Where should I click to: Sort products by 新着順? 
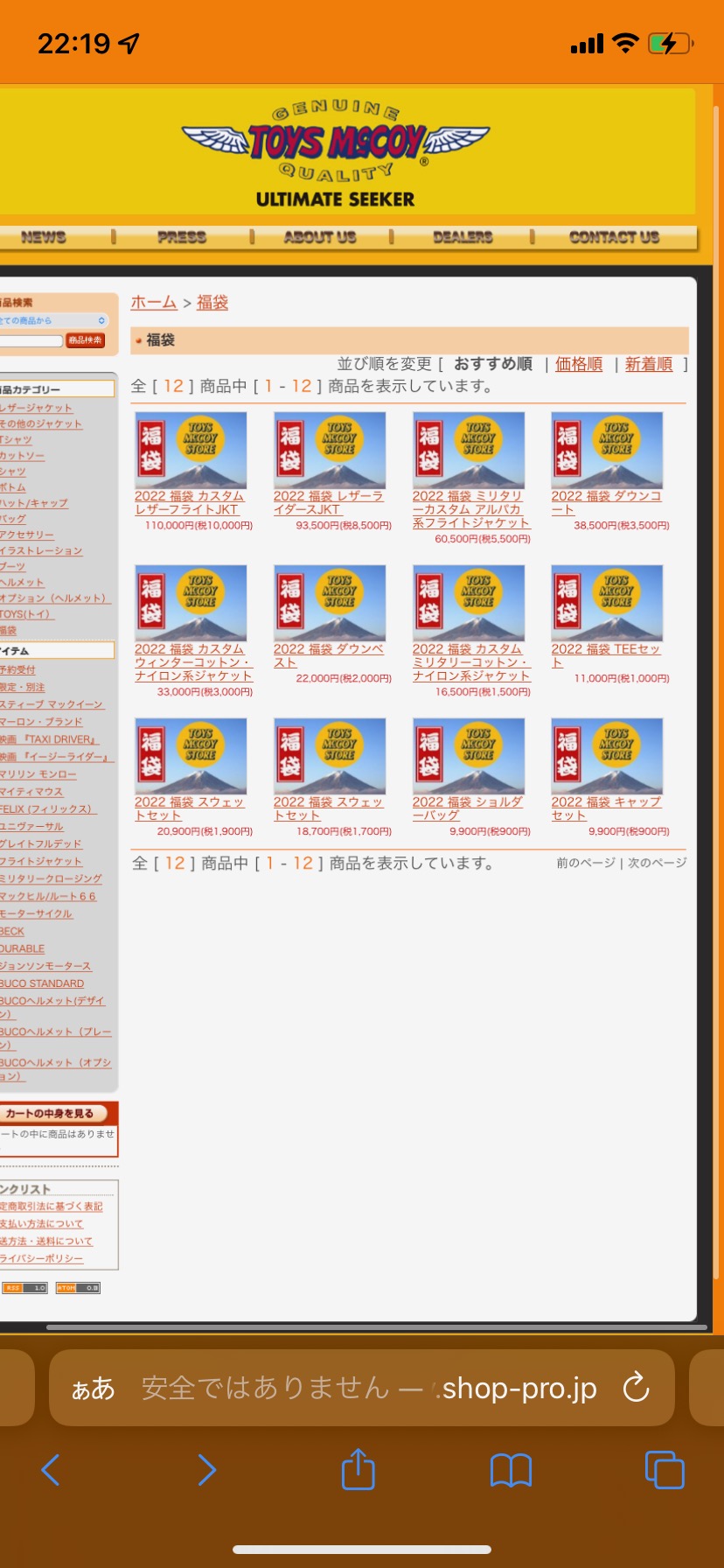[649, 364]
